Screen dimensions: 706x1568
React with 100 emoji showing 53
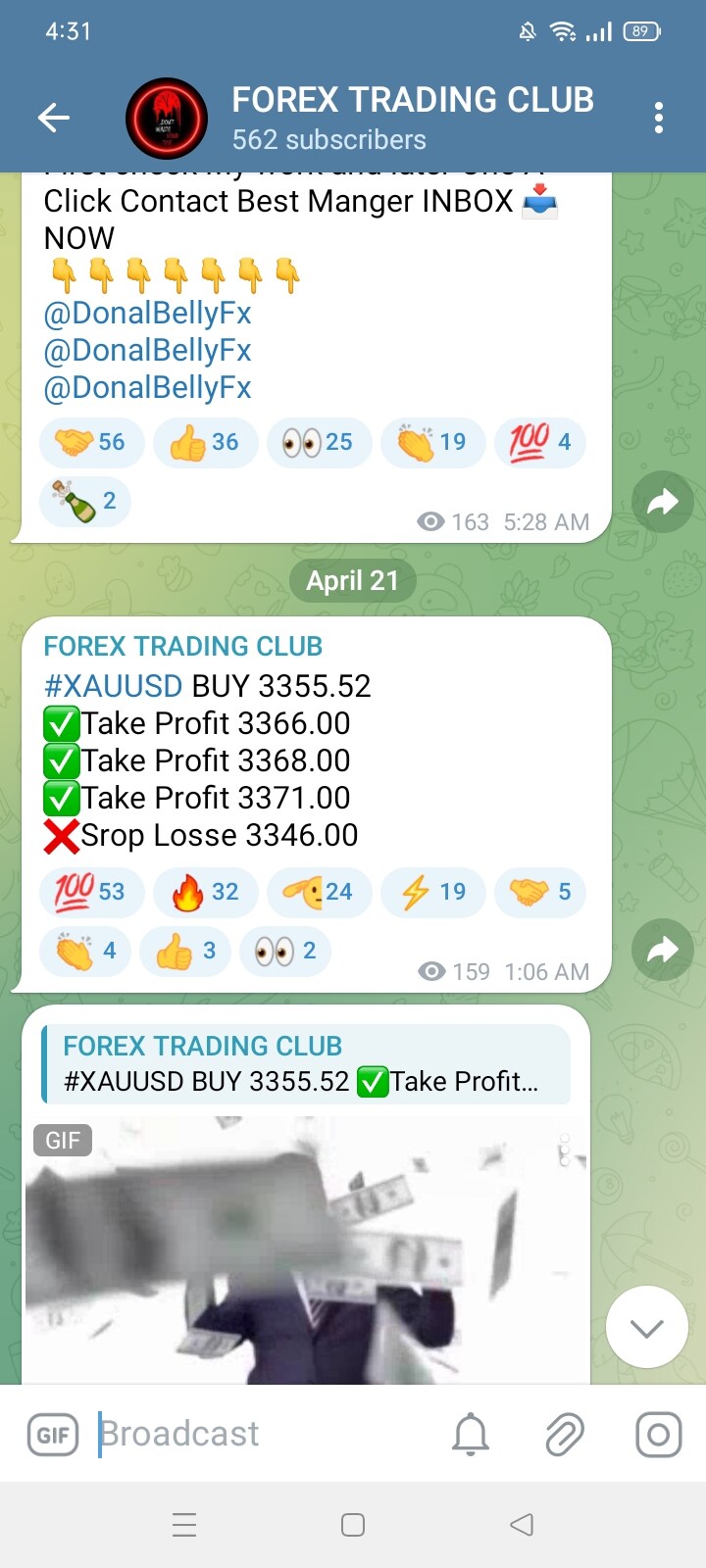(x=91, y=892)
